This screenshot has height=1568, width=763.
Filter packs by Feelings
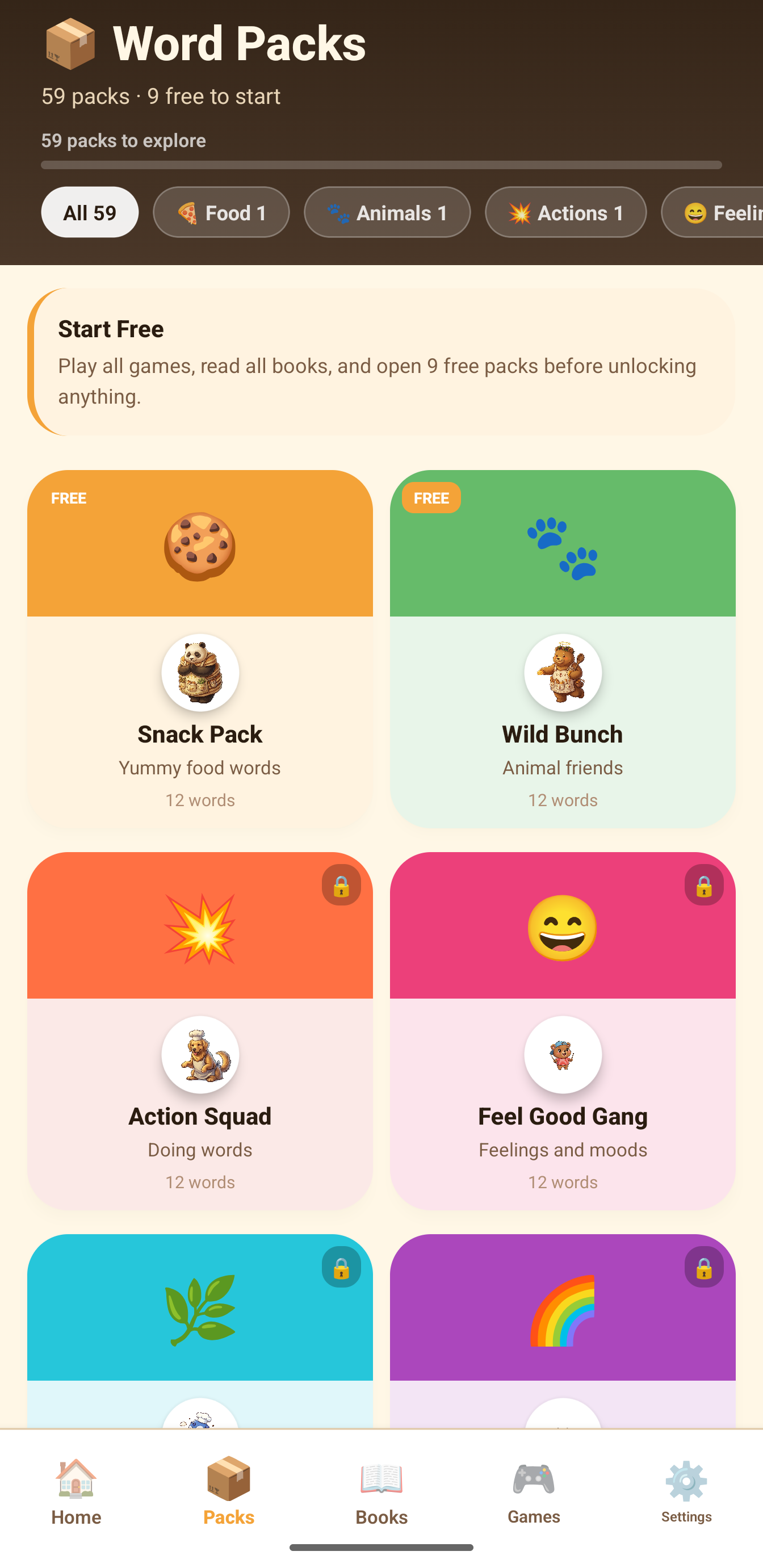pyautogui.click(x=712, y=212)
